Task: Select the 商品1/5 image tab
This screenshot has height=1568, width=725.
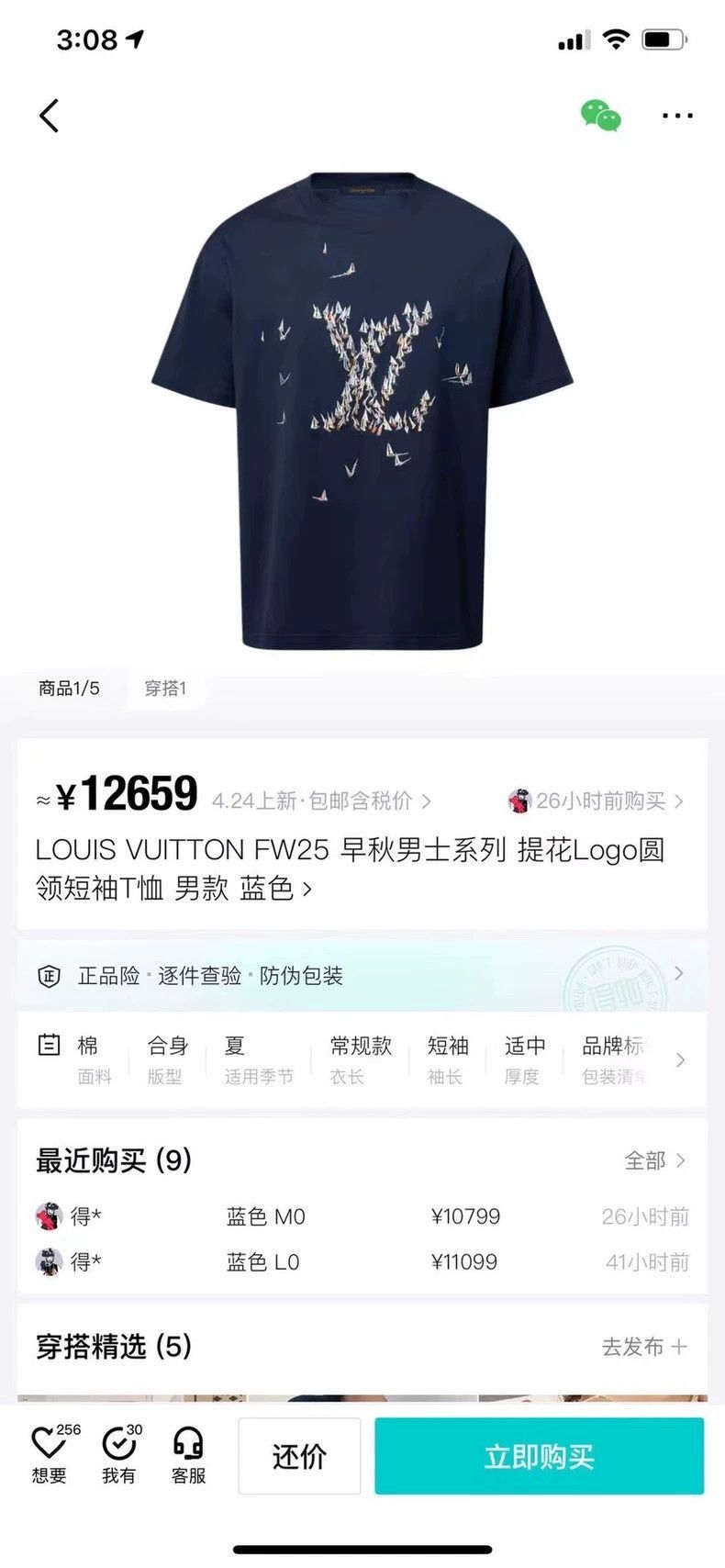Action: [69, 689]
